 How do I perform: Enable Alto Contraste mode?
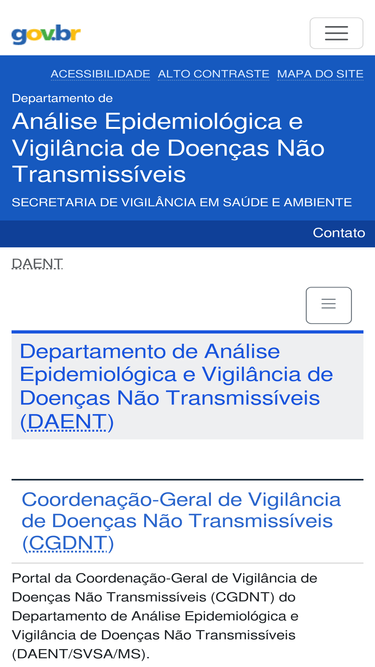pos(213,74)
